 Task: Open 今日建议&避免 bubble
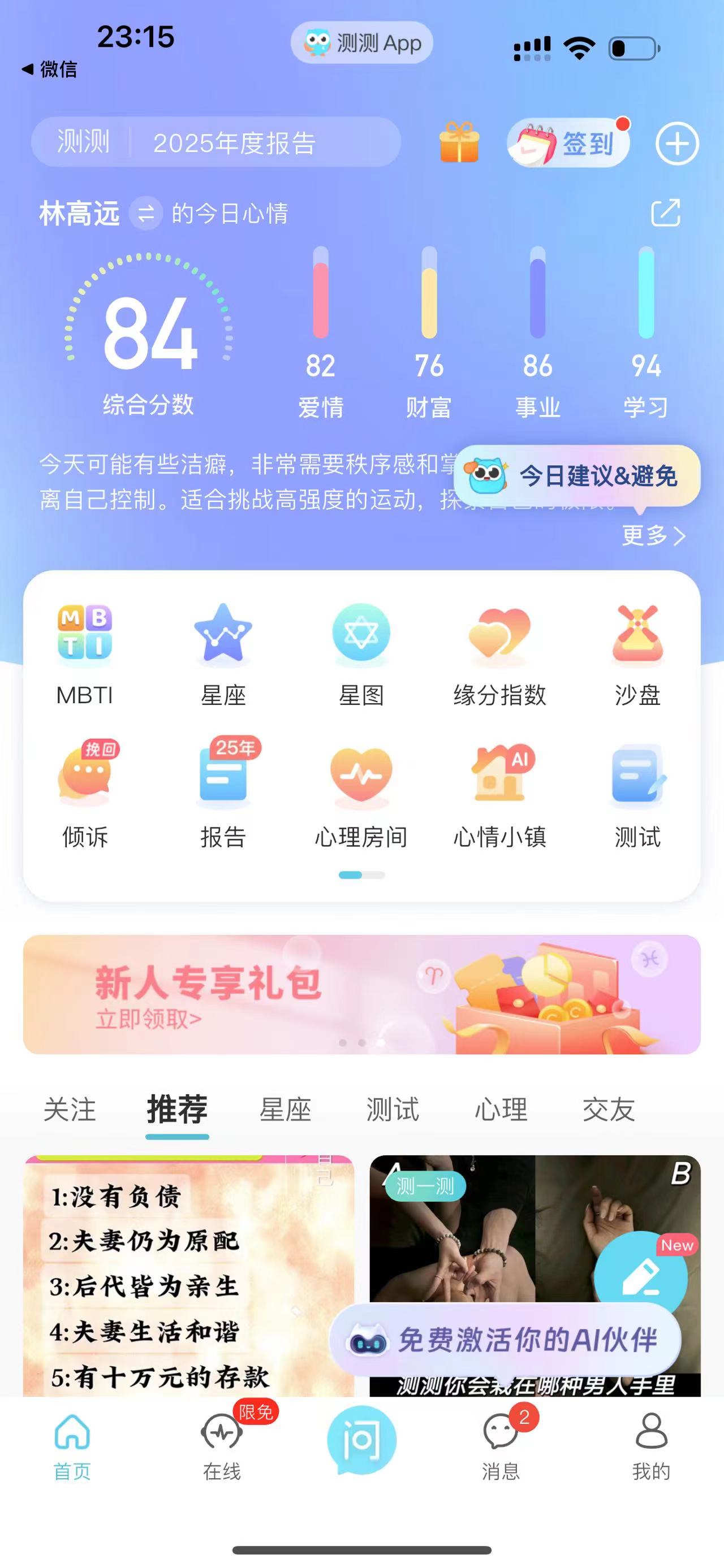(578, 475)
